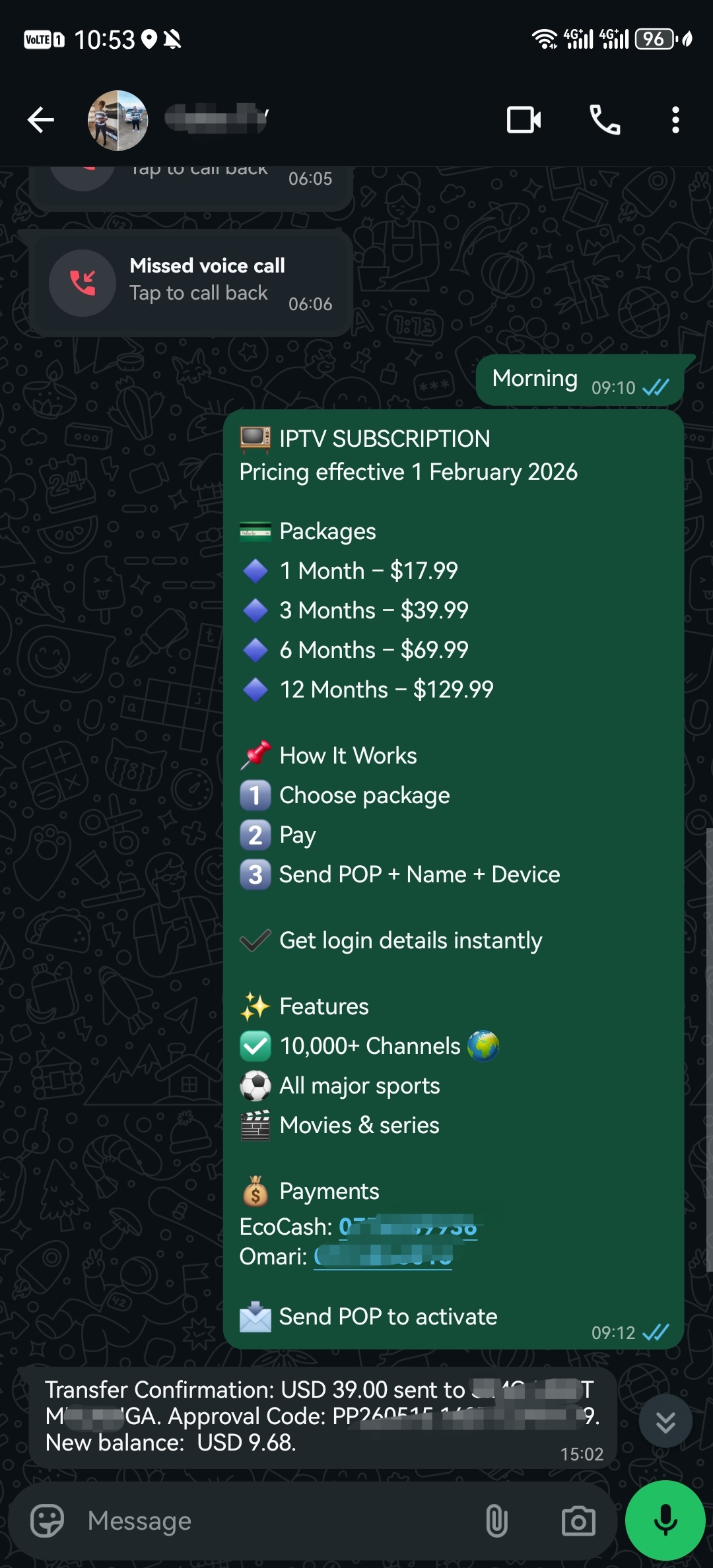
Task: Open the contact's profile picture
Action: [x=118, y=120]
